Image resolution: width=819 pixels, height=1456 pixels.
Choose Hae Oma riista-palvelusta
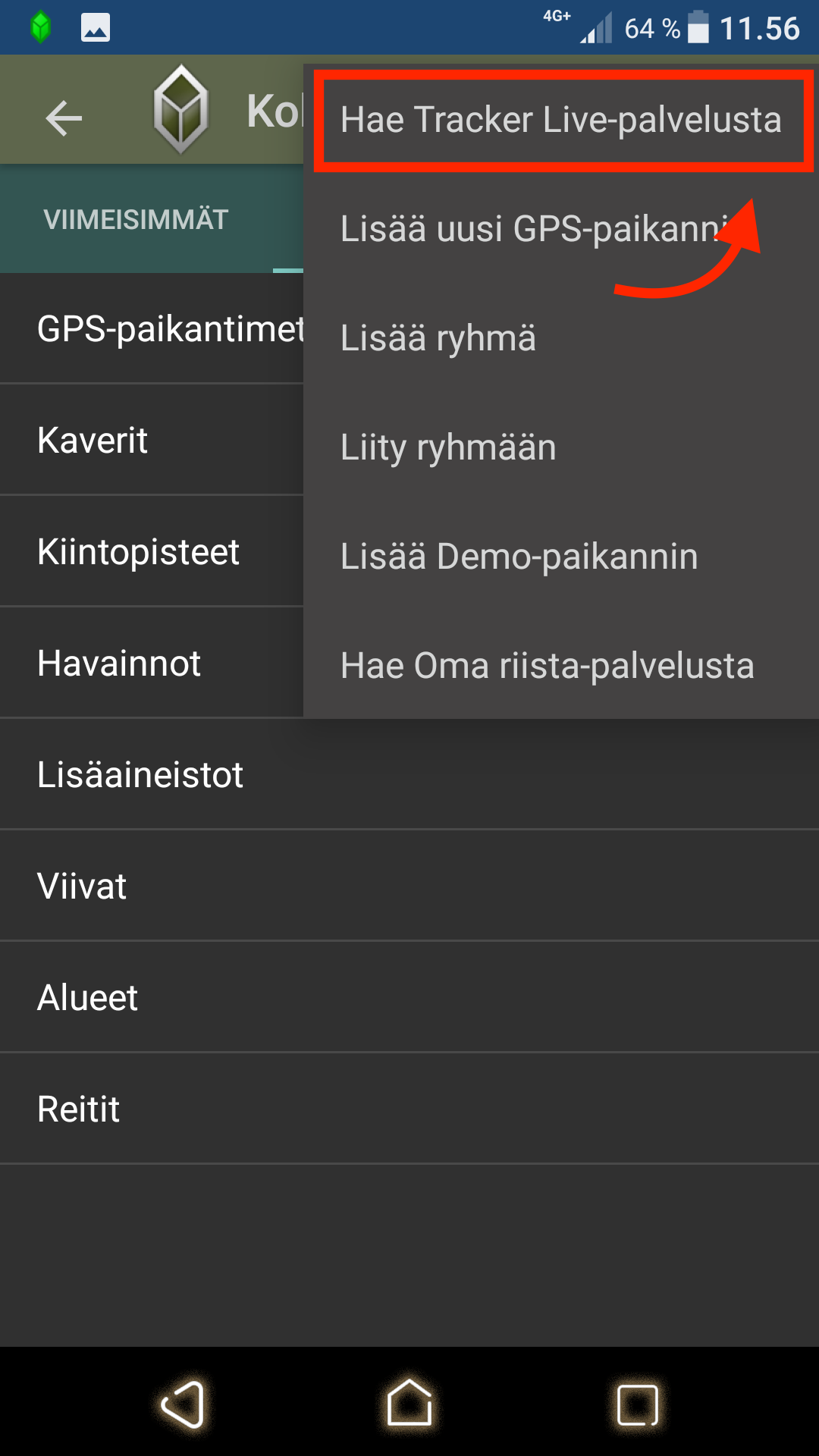pos(547,666)
